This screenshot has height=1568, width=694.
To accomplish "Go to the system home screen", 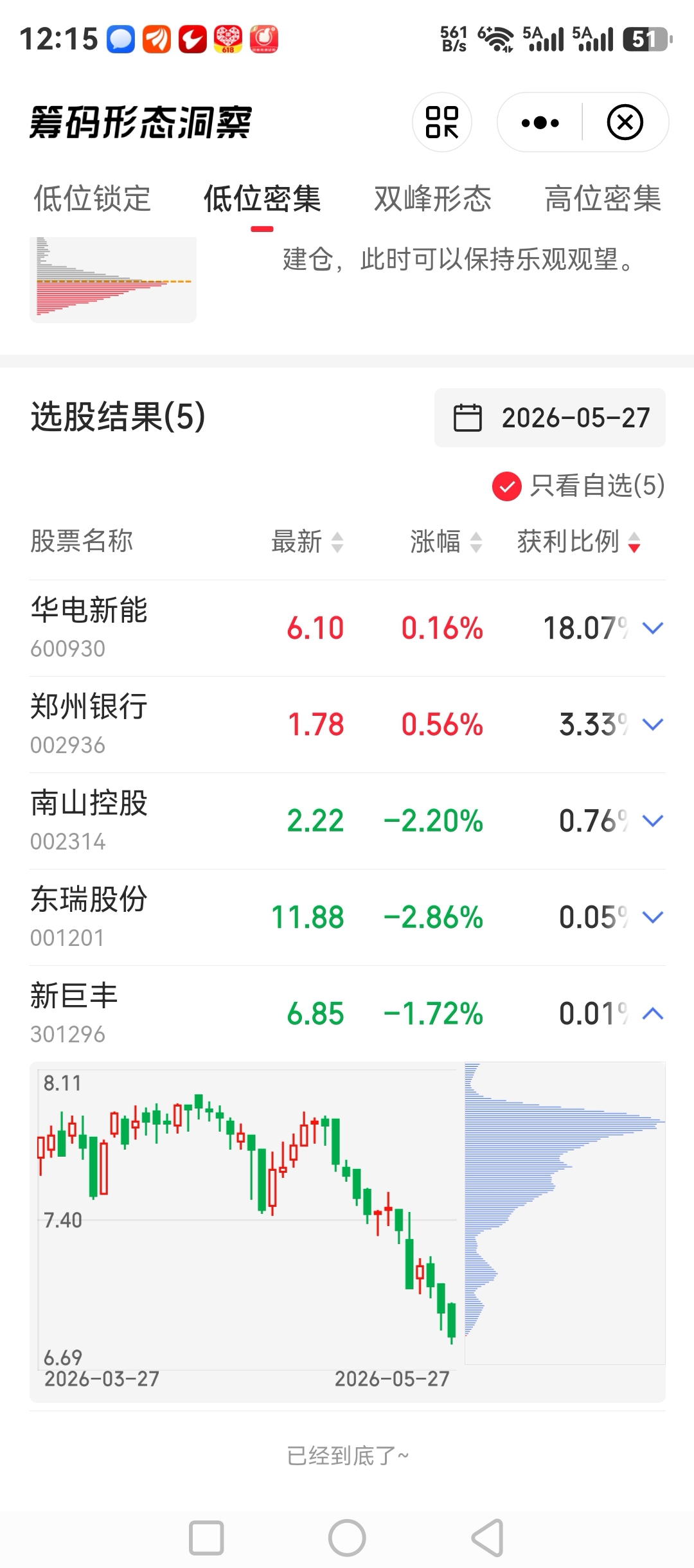I will point(347,1538).
